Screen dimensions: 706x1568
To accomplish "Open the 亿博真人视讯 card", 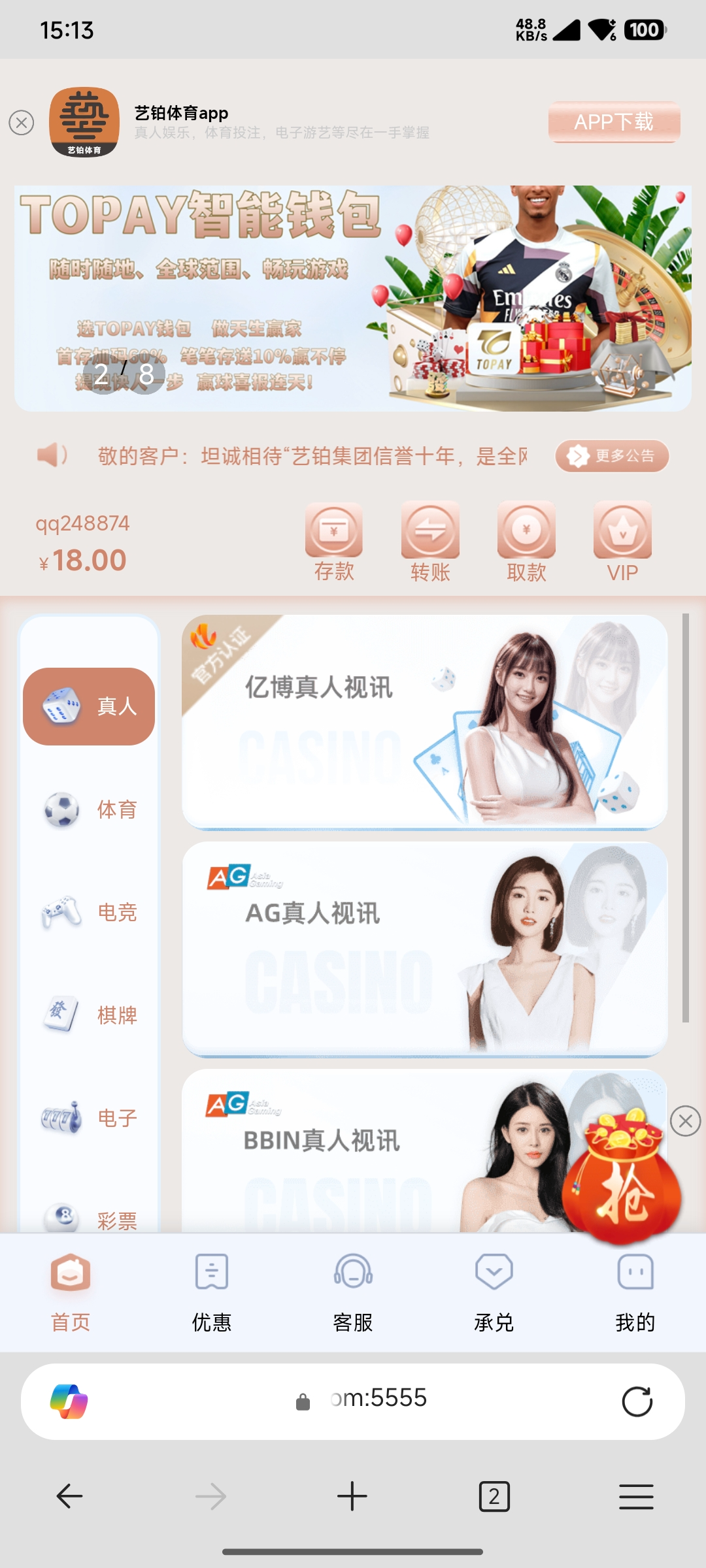I will (424, 721).
